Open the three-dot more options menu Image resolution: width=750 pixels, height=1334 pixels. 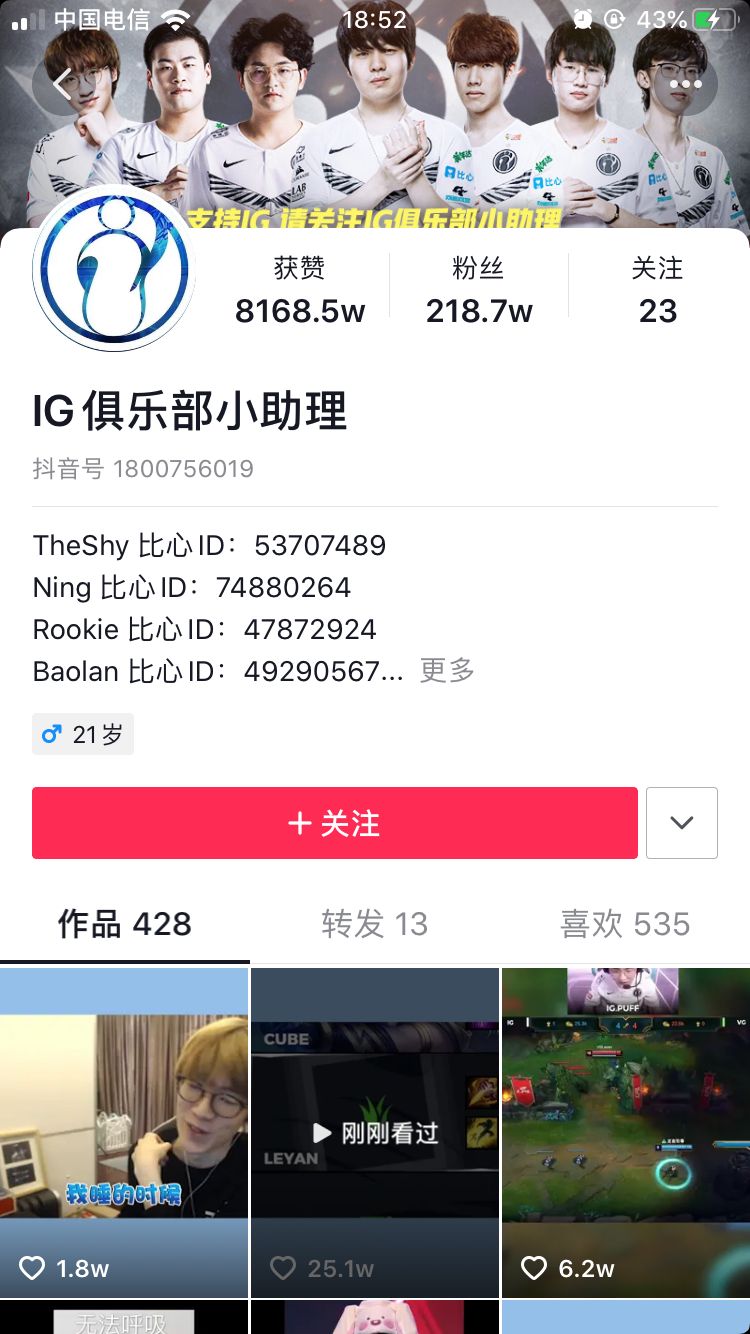(686, 85)
